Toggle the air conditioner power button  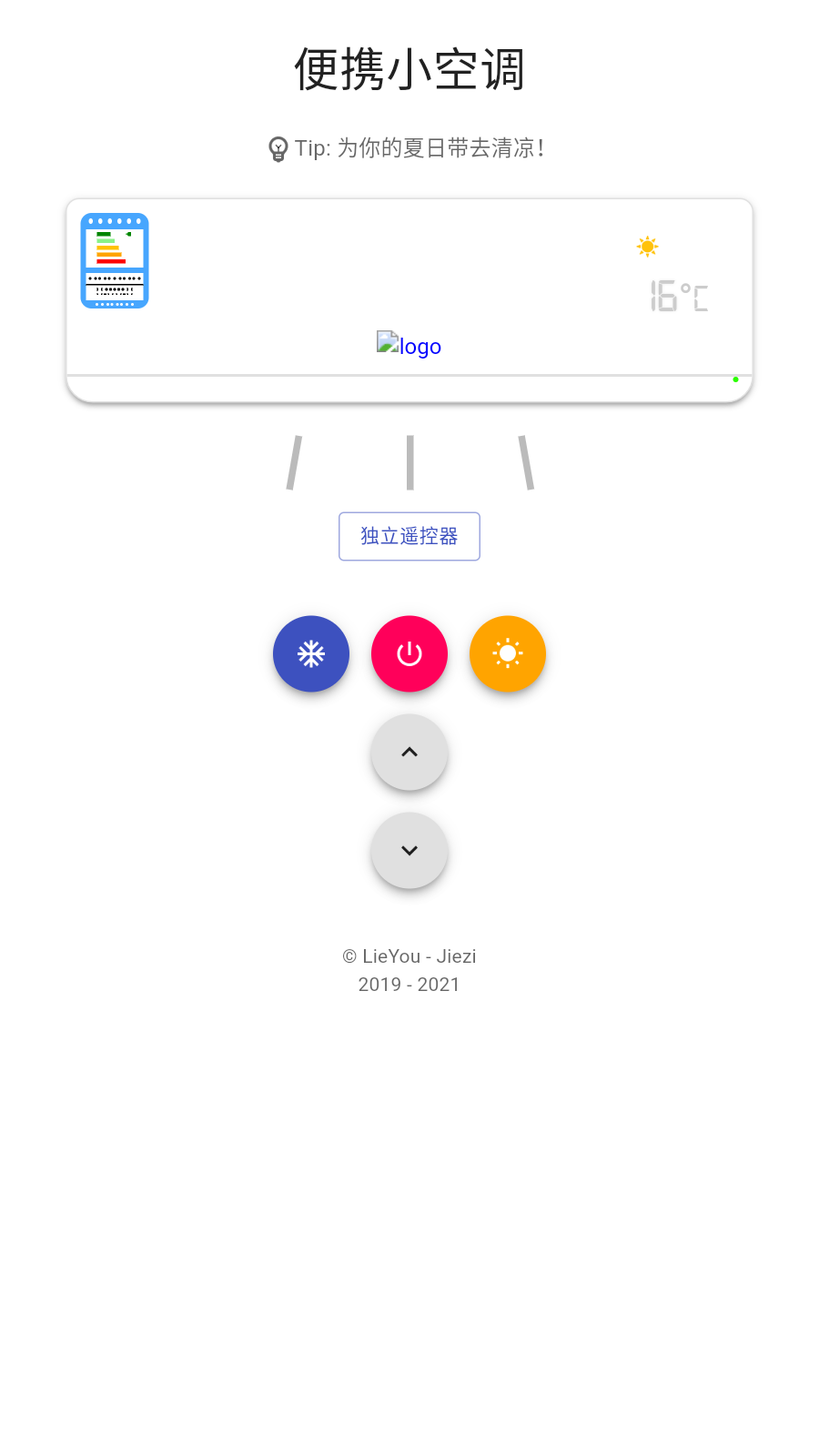coord(409,654)
